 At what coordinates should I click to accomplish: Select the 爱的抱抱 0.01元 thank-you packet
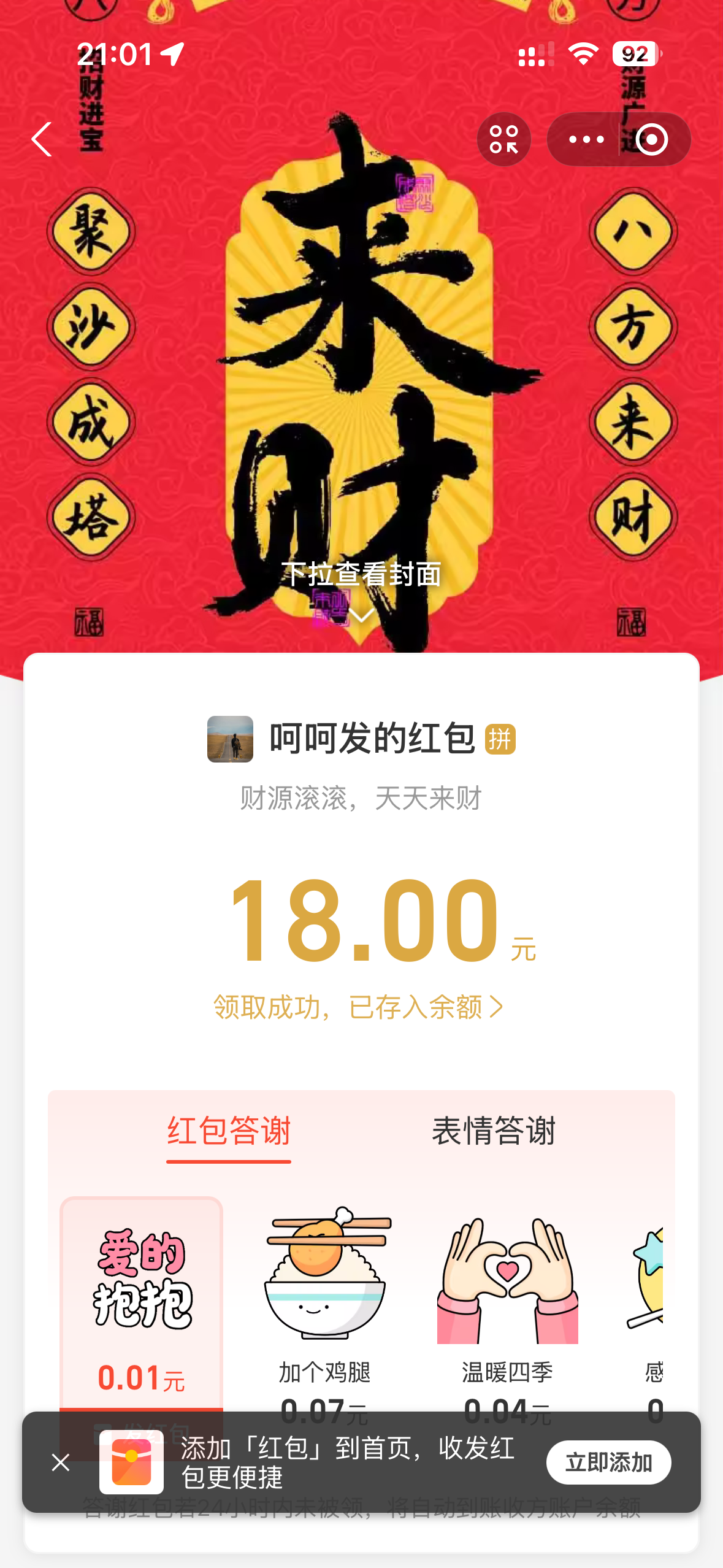[142, 1301]
